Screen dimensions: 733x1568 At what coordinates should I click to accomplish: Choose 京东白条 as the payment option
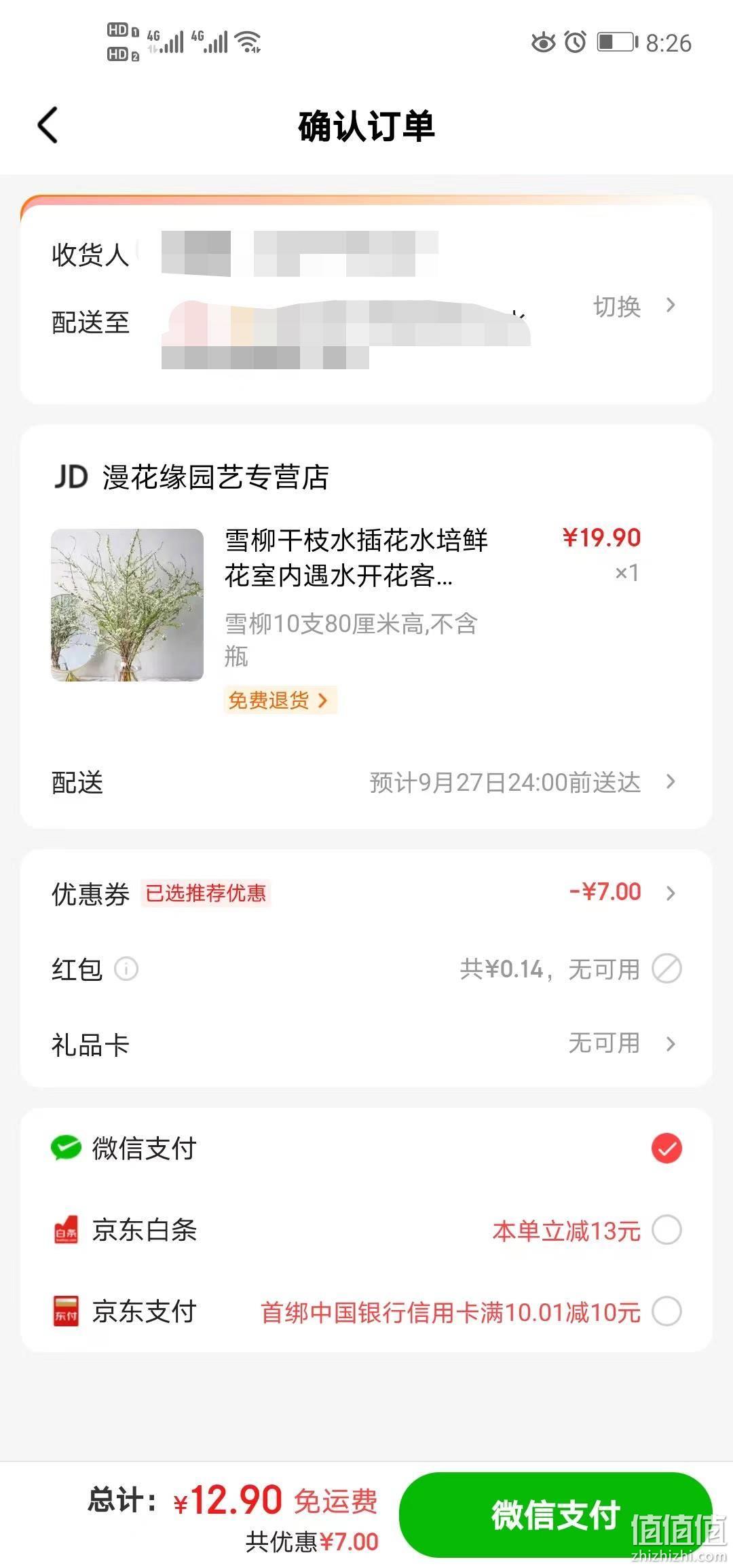click(x=366, y=1230)
